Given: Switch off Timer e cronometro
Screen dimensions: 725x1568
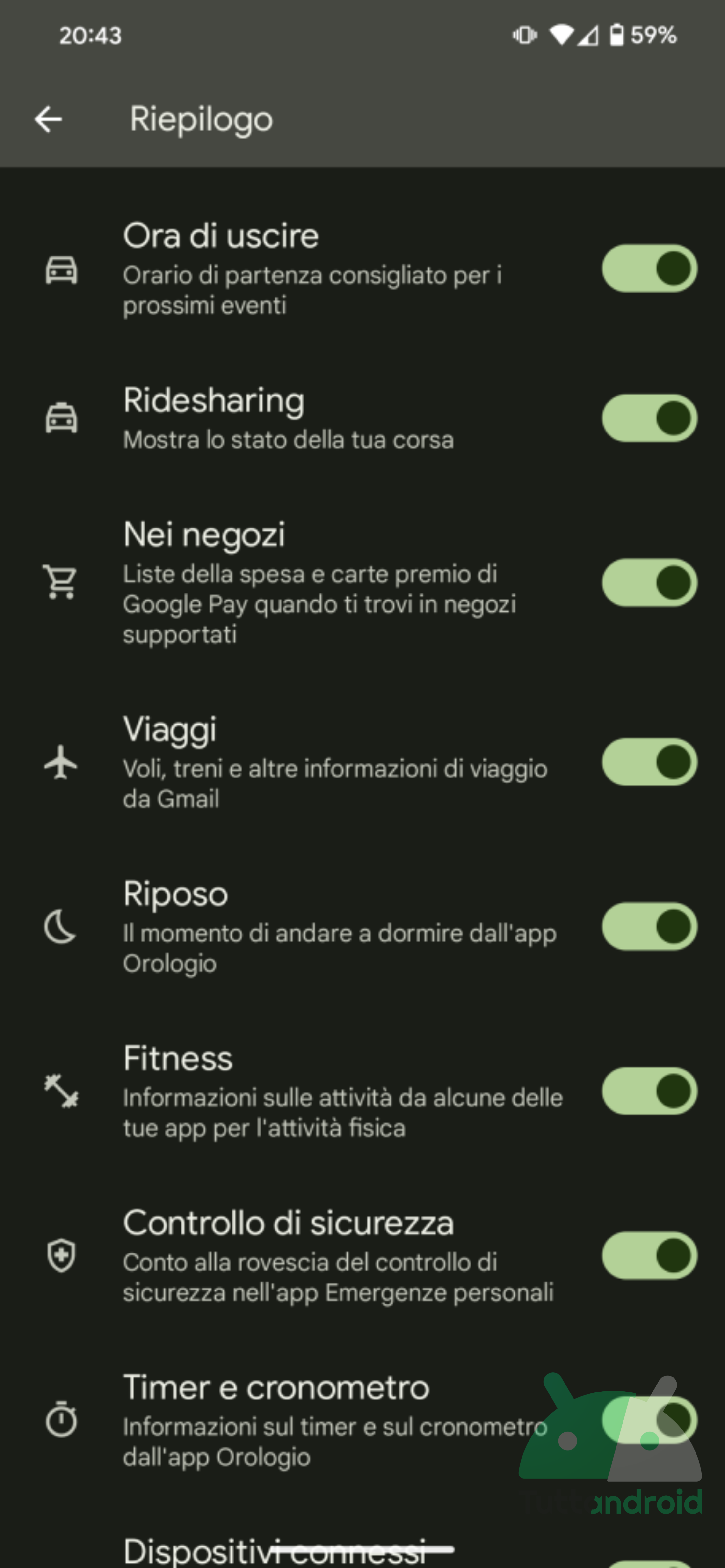Looking at the screenshot, I should pos(650,1420).
